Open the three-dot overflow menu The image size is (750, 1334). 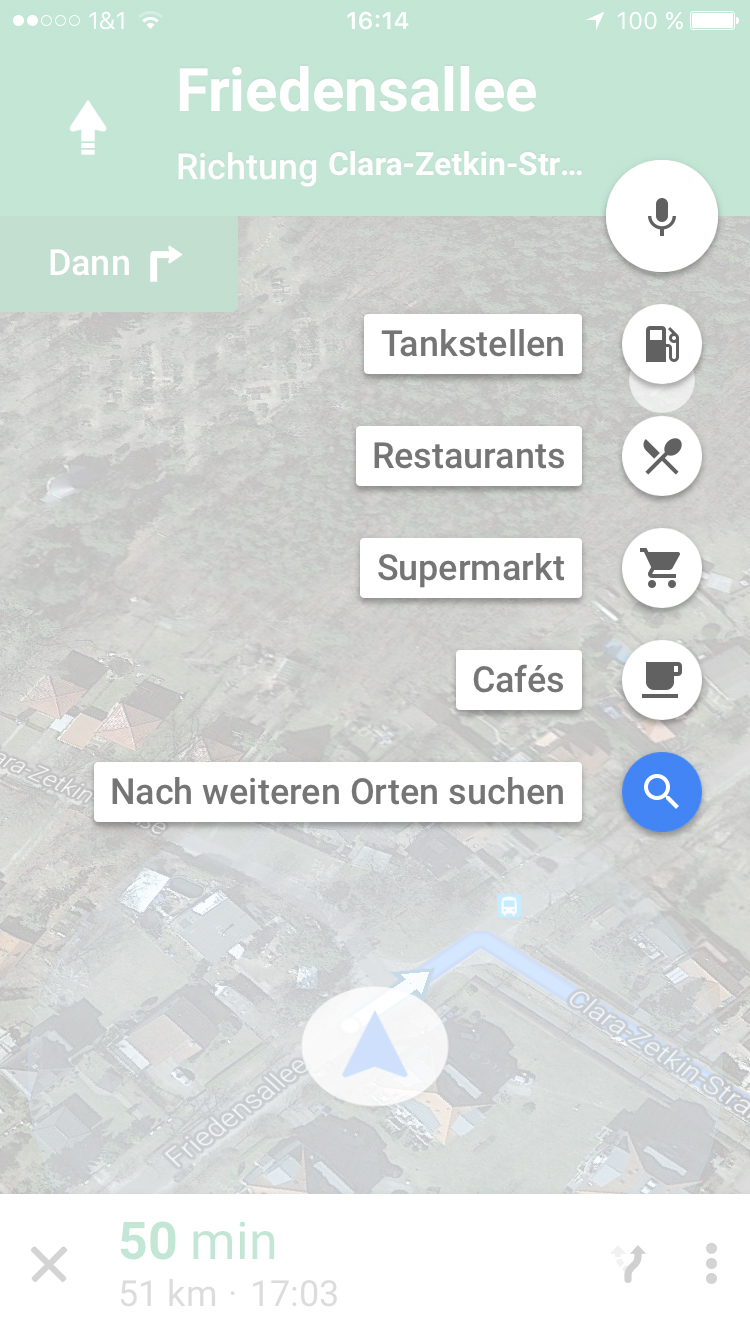click(x=711, y=1264)
